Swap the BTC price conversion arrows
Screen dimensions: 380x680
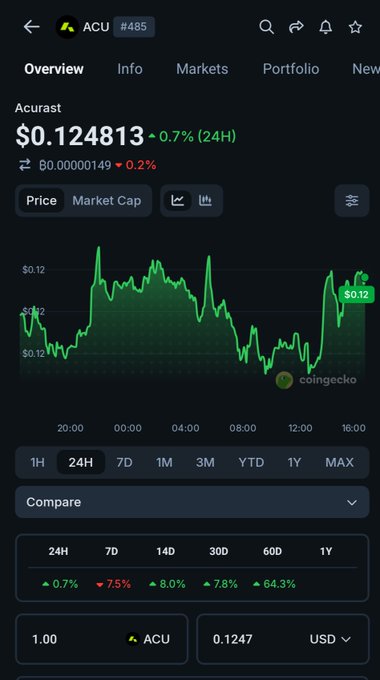pyautogui.click(x=25, y=165)
